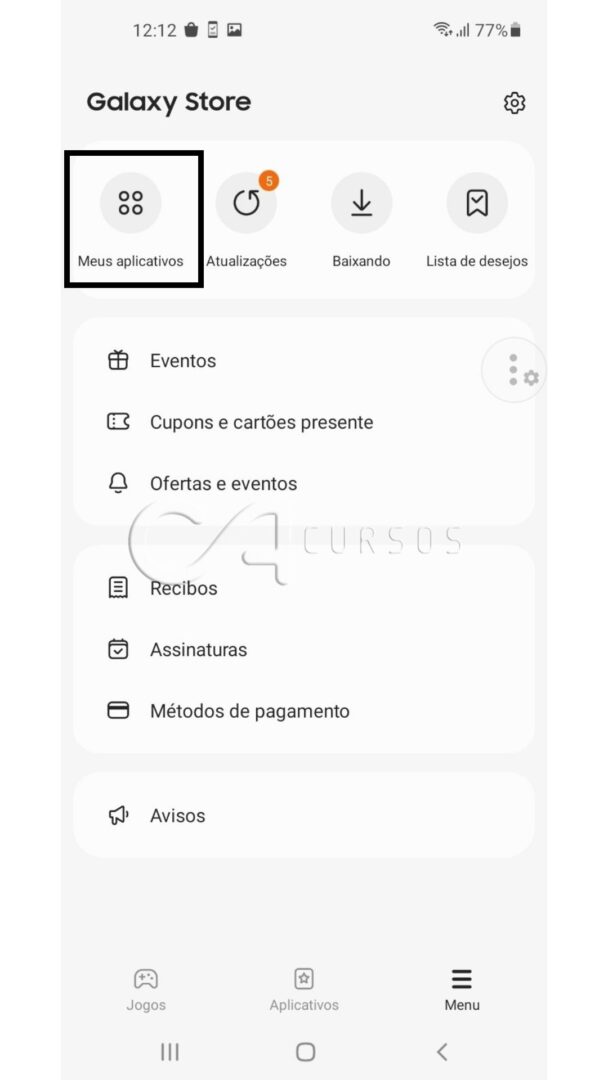Tap the floating three-dot assistant button
Viewport: 608px width, 1080px height.
pos(514,370)
